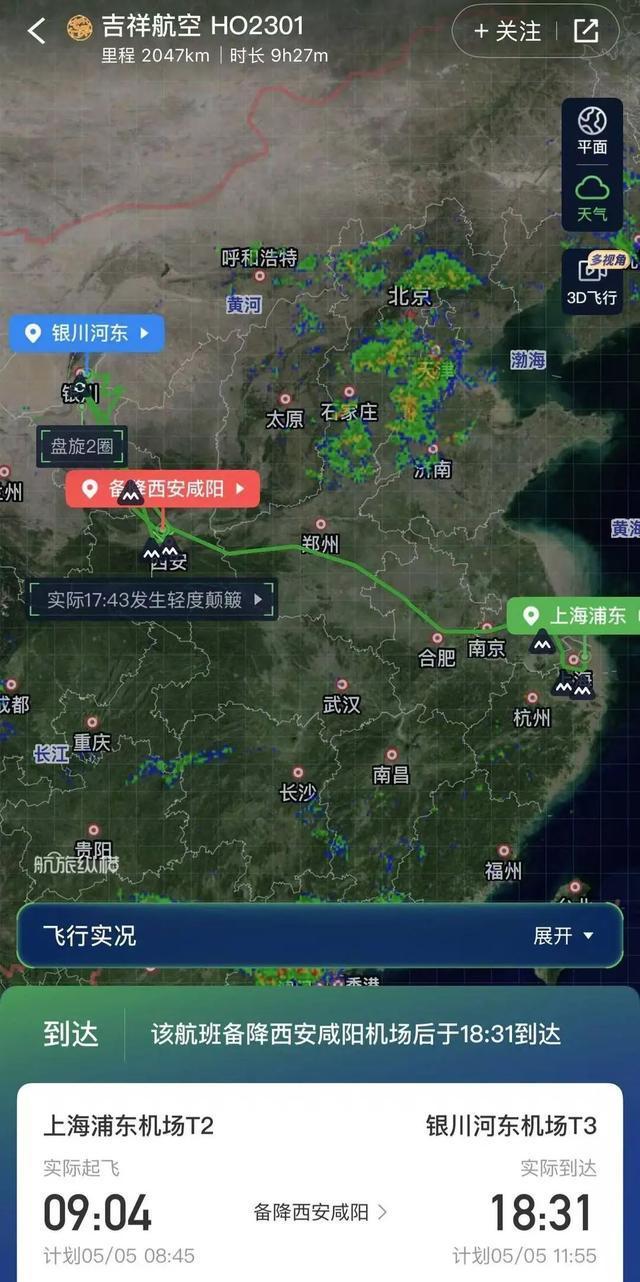Open the 3D飞行 view
640x1282 pixels.
(x=592, y=282)
